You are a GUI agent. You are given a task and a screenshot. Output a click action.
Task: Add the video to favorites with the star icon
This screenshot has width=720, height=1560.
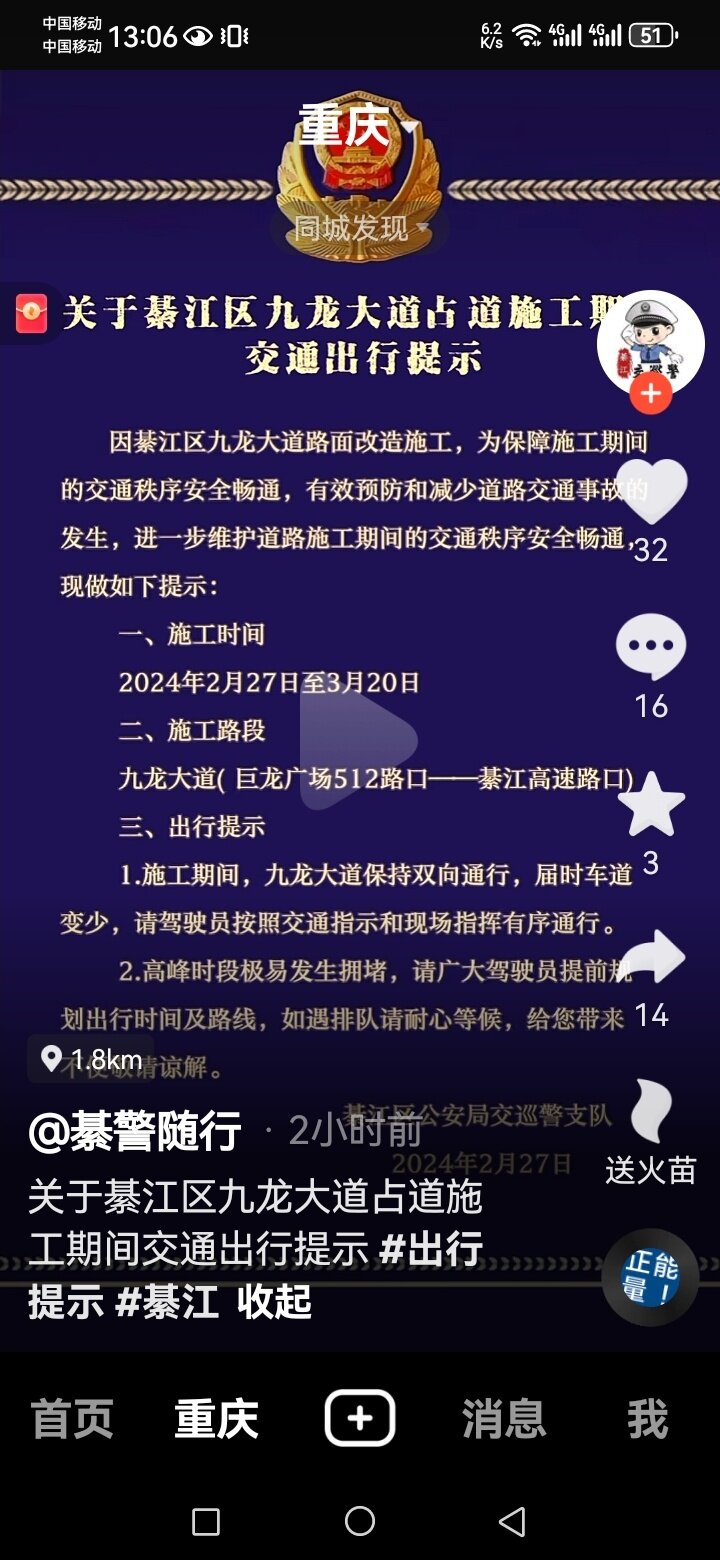651,805
